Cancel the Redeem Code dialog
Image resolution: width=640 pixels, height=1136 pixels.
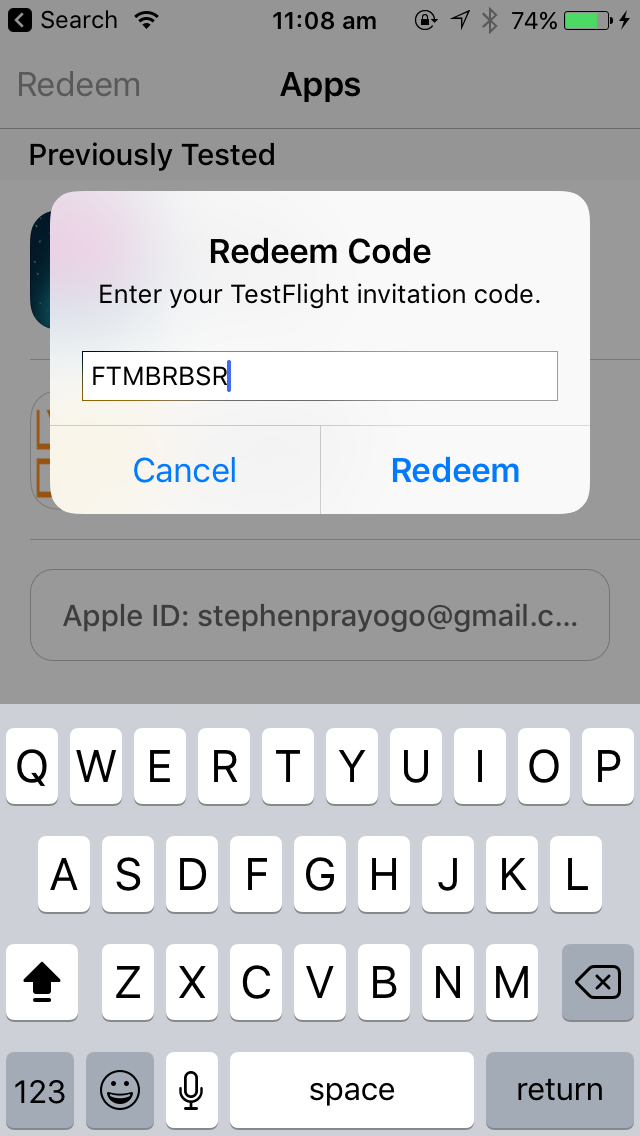185,470
